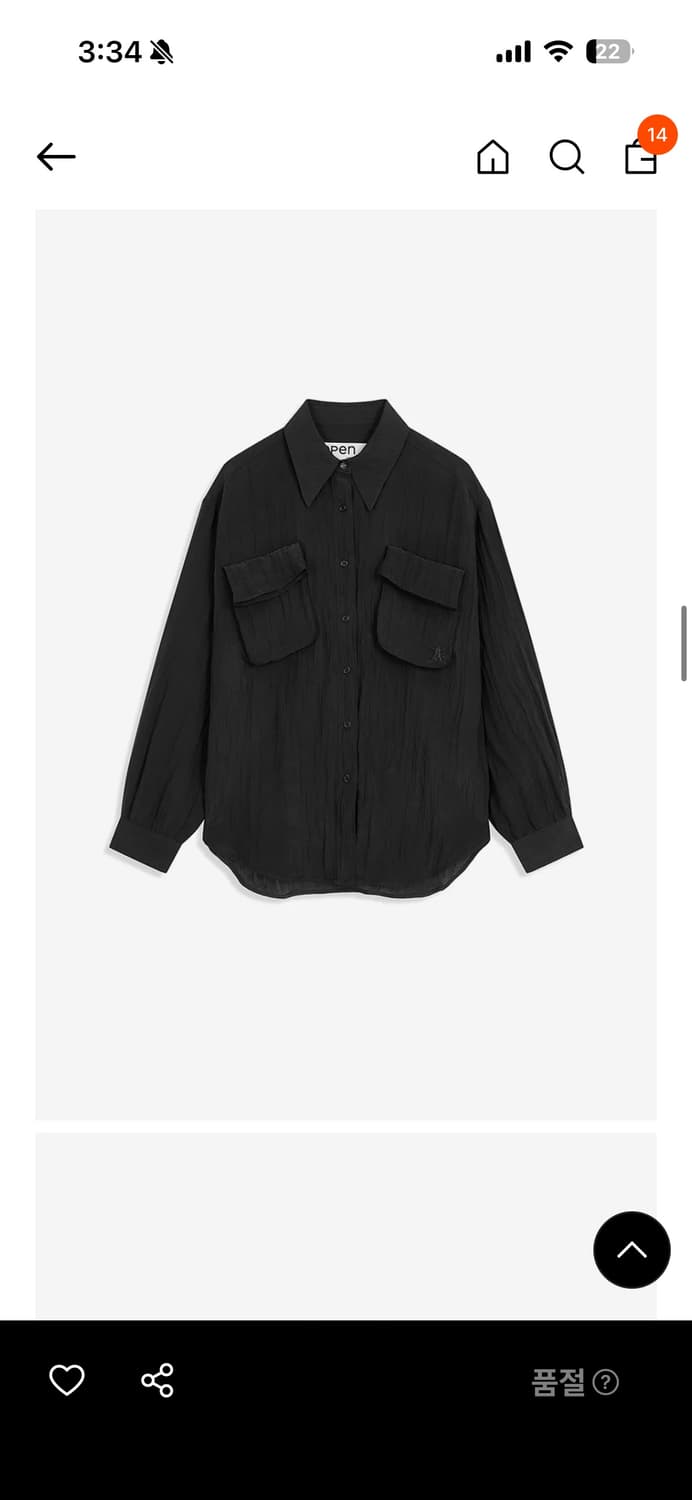This screenshot has width=692, height=1500.
Task: Open the shopping bag with 14 items
Action: tap(641, 157)
